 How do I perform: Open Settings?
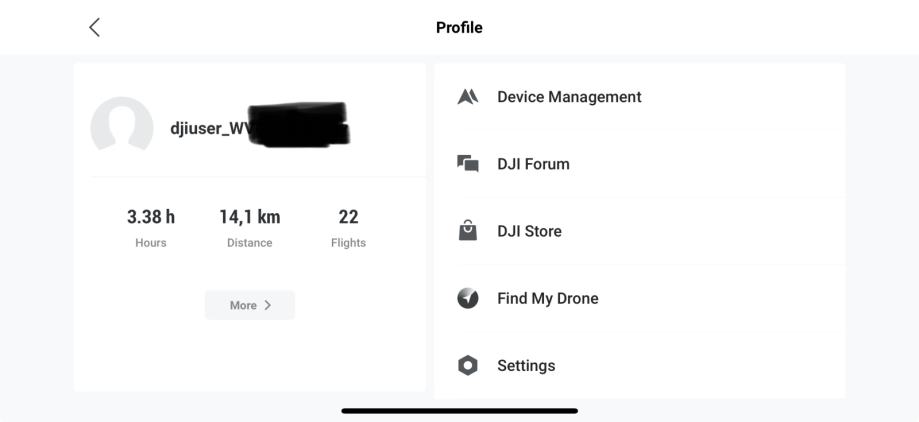639,365
